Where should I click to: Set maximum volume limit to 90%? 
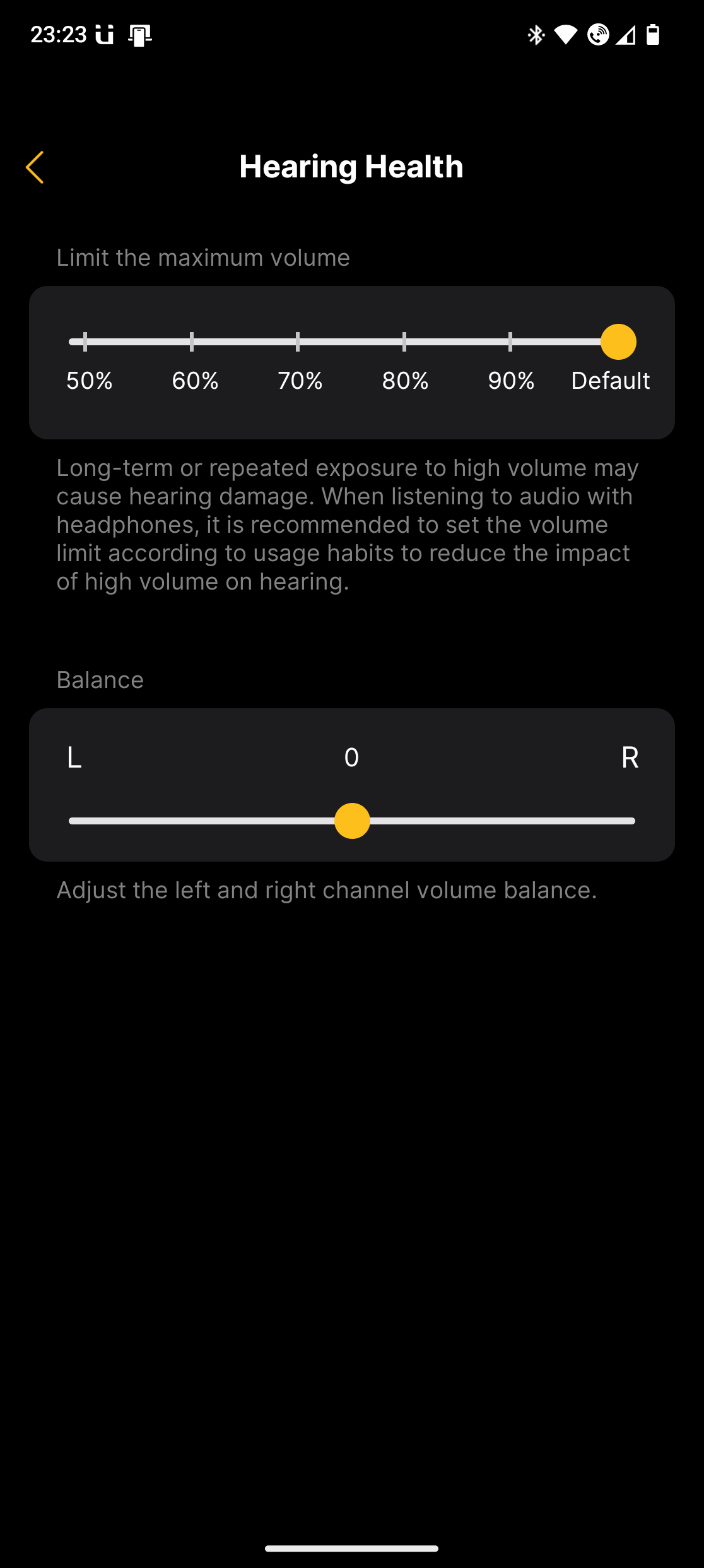[x=510, y=342]
